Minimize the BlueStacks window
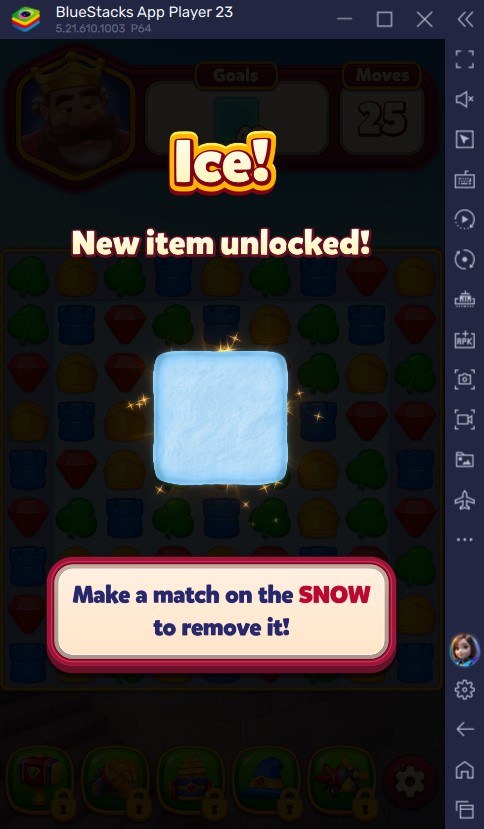484x829 pixels. [x=344, y=20]
